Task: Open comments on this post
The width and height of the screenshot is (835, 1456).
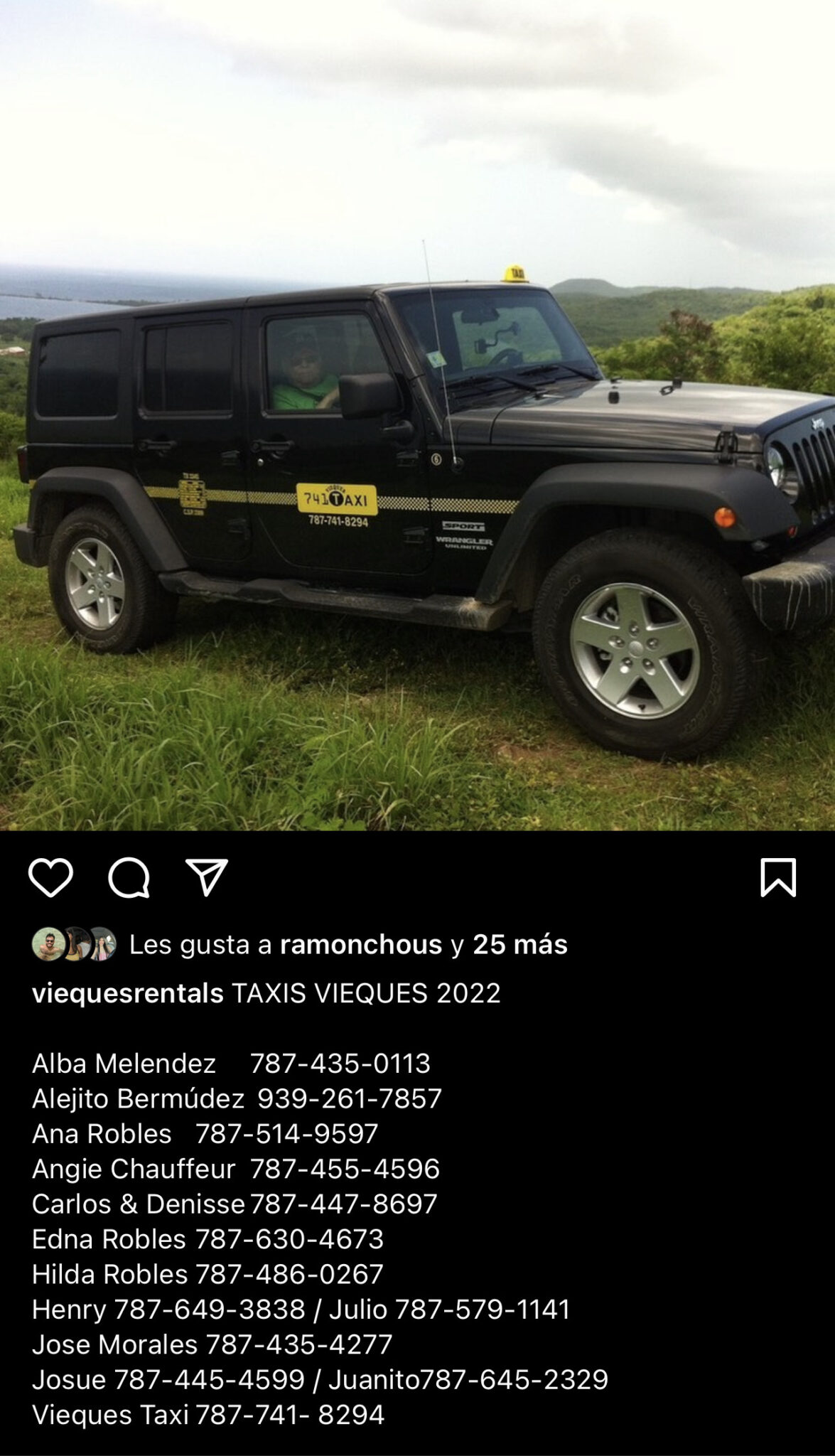Action: (129, 877)
